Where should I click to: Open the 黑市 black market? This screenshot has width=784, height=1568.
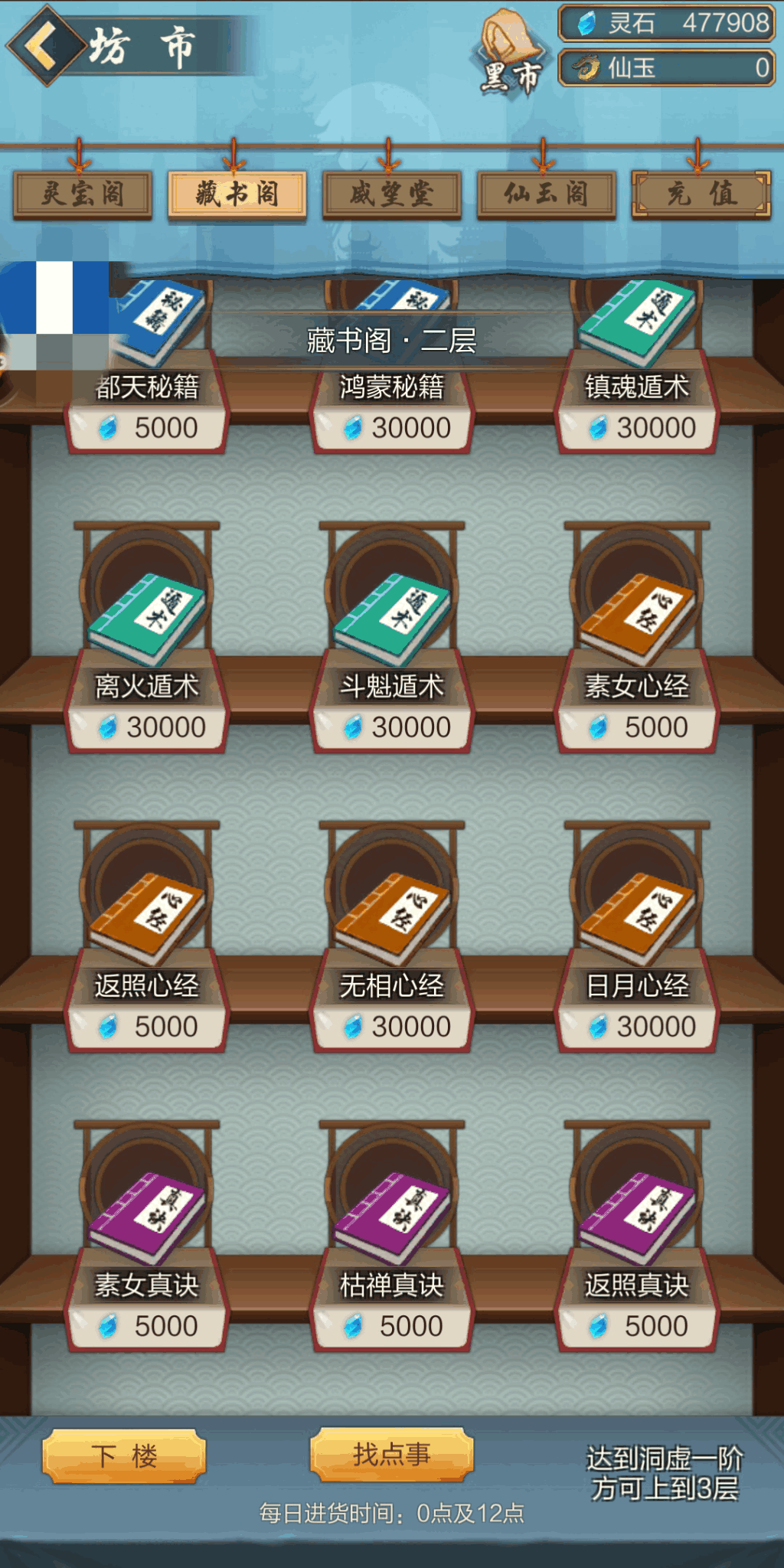(x=511, y=54)
